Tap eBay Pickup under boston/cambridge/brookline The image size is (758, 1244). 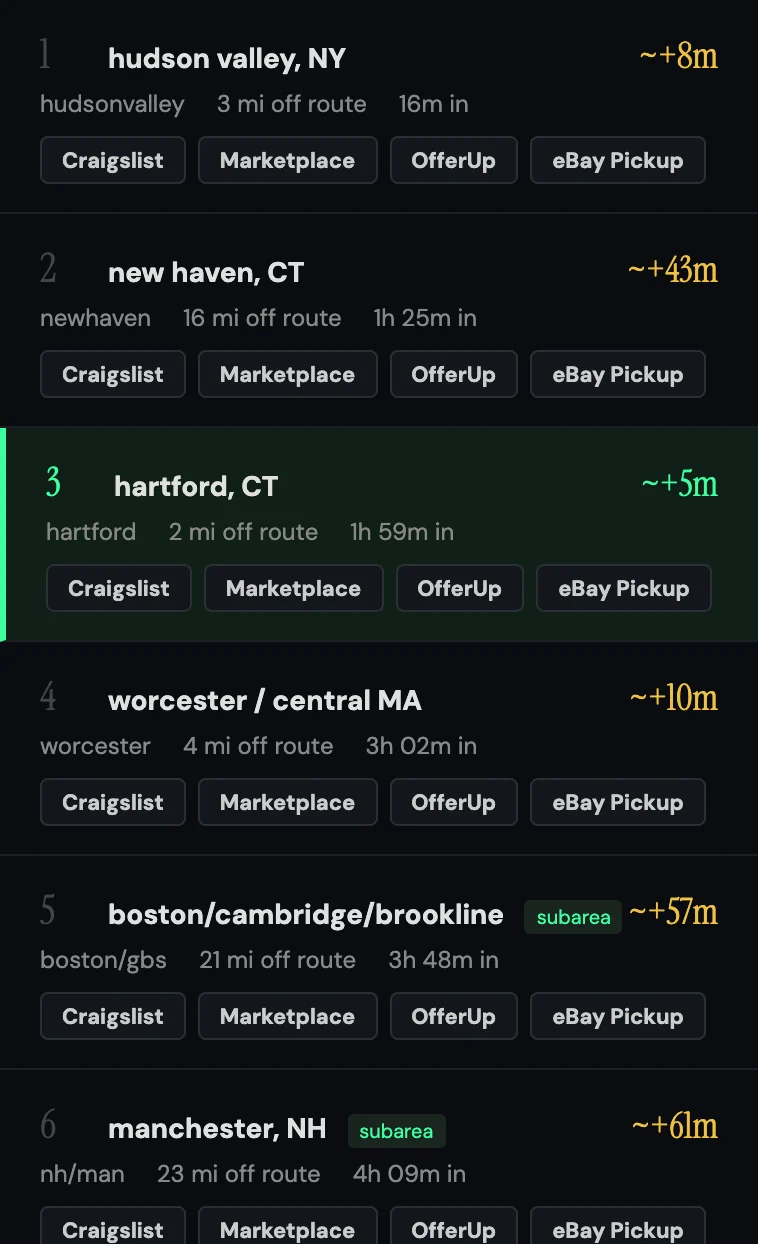618,1016
